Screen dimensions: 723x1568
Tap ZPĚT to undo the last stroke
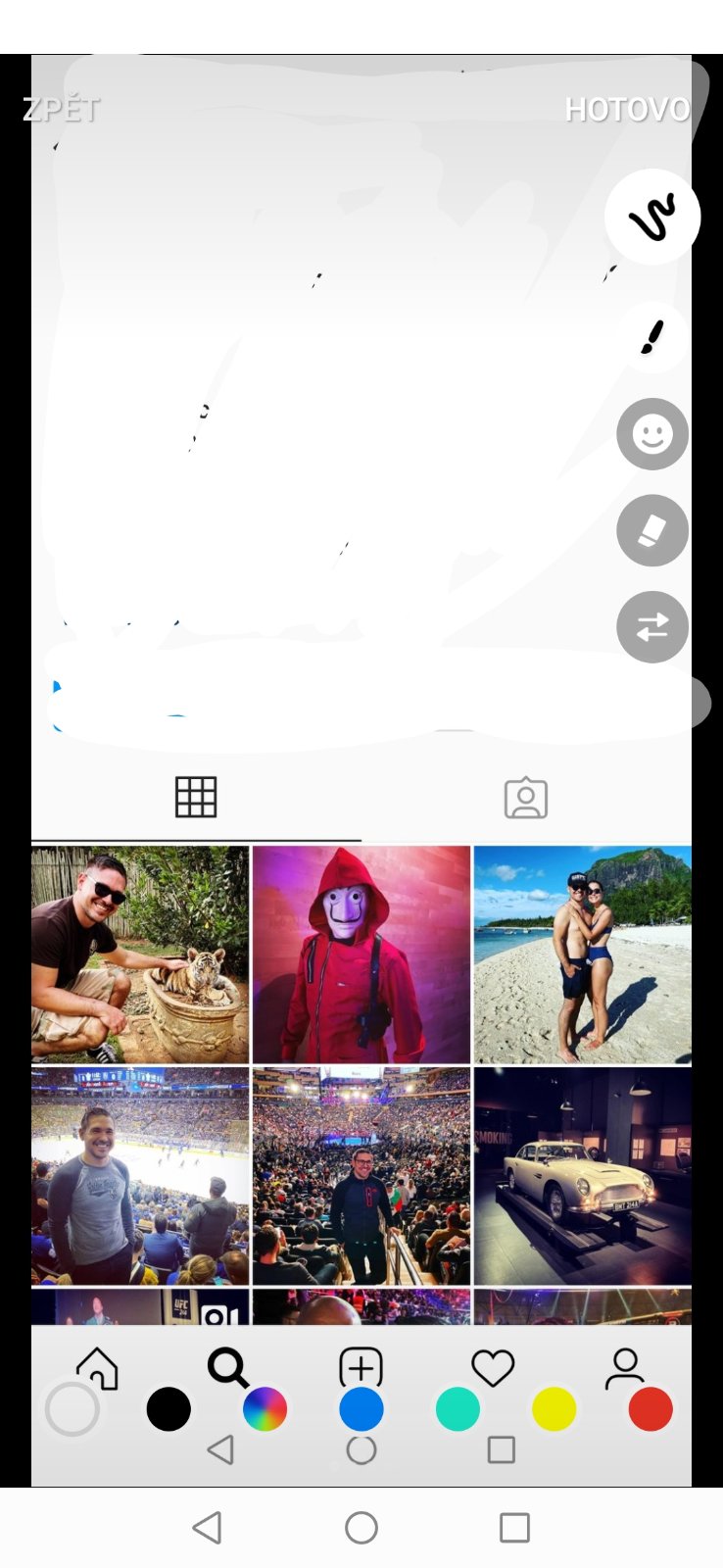click(x=61, y=109)
